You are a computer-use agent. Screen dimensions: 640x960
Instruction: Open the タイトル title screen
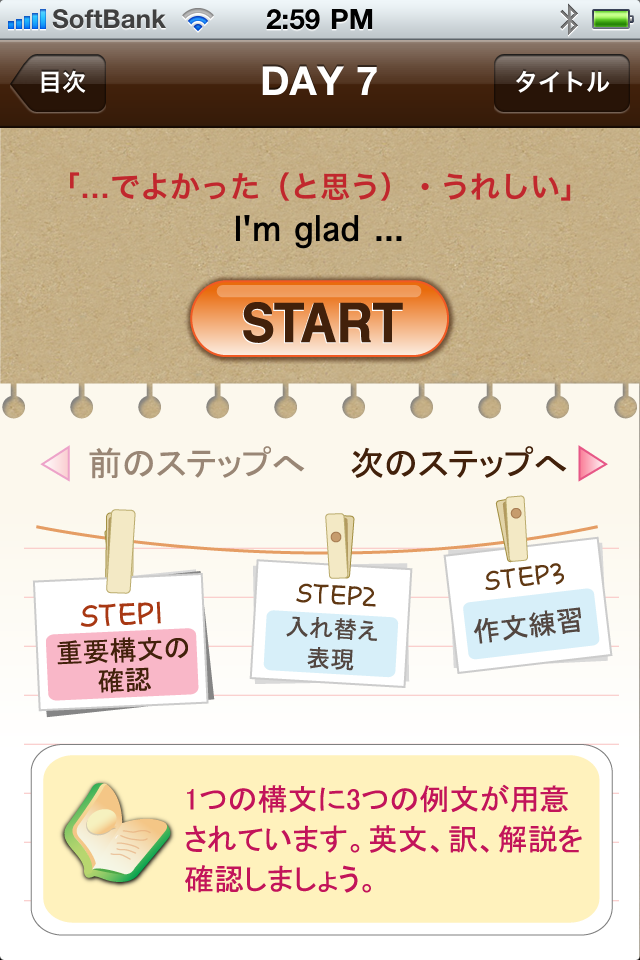(x=561, y=83)
